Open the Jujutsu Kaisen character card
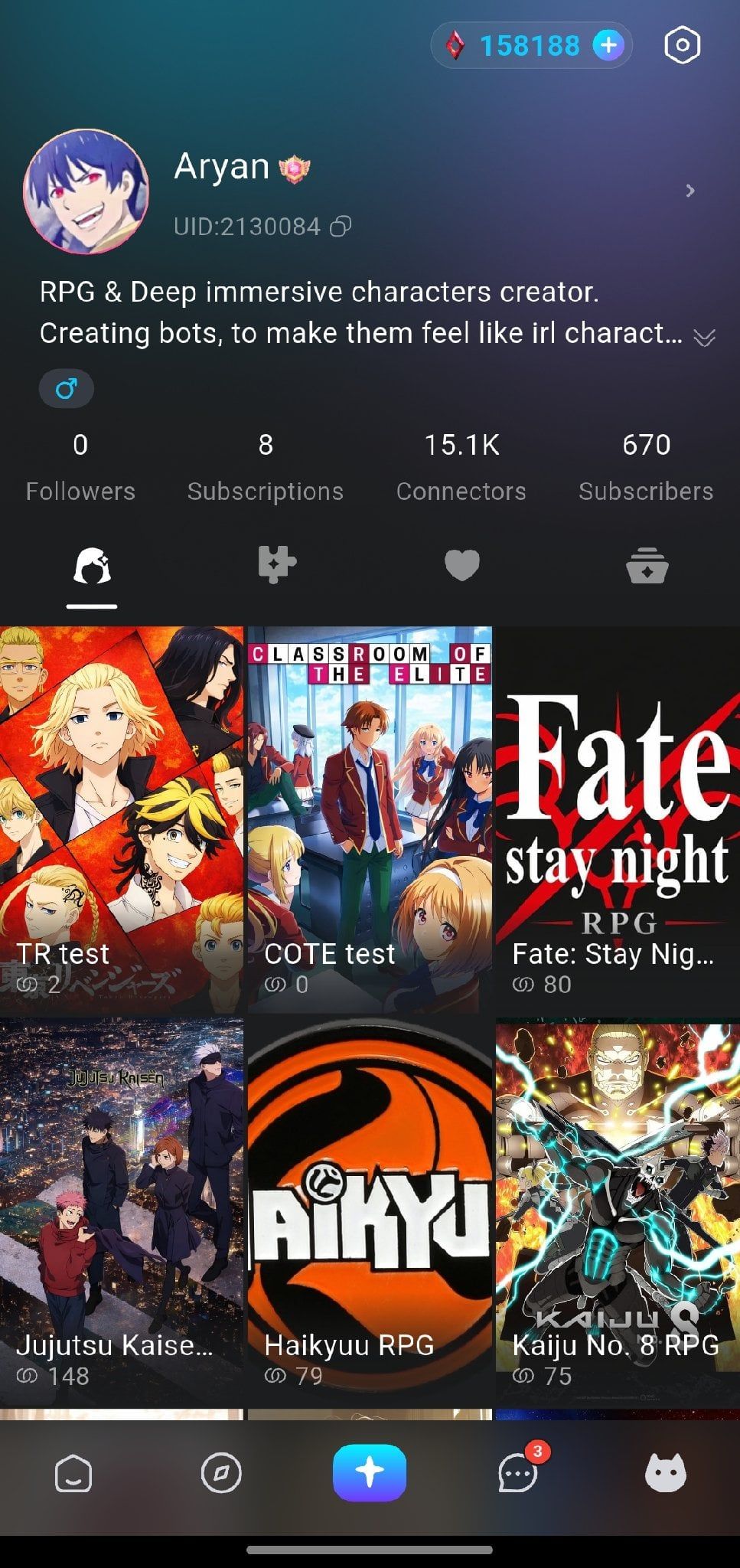The image size is (740, 1568). 122,1211
